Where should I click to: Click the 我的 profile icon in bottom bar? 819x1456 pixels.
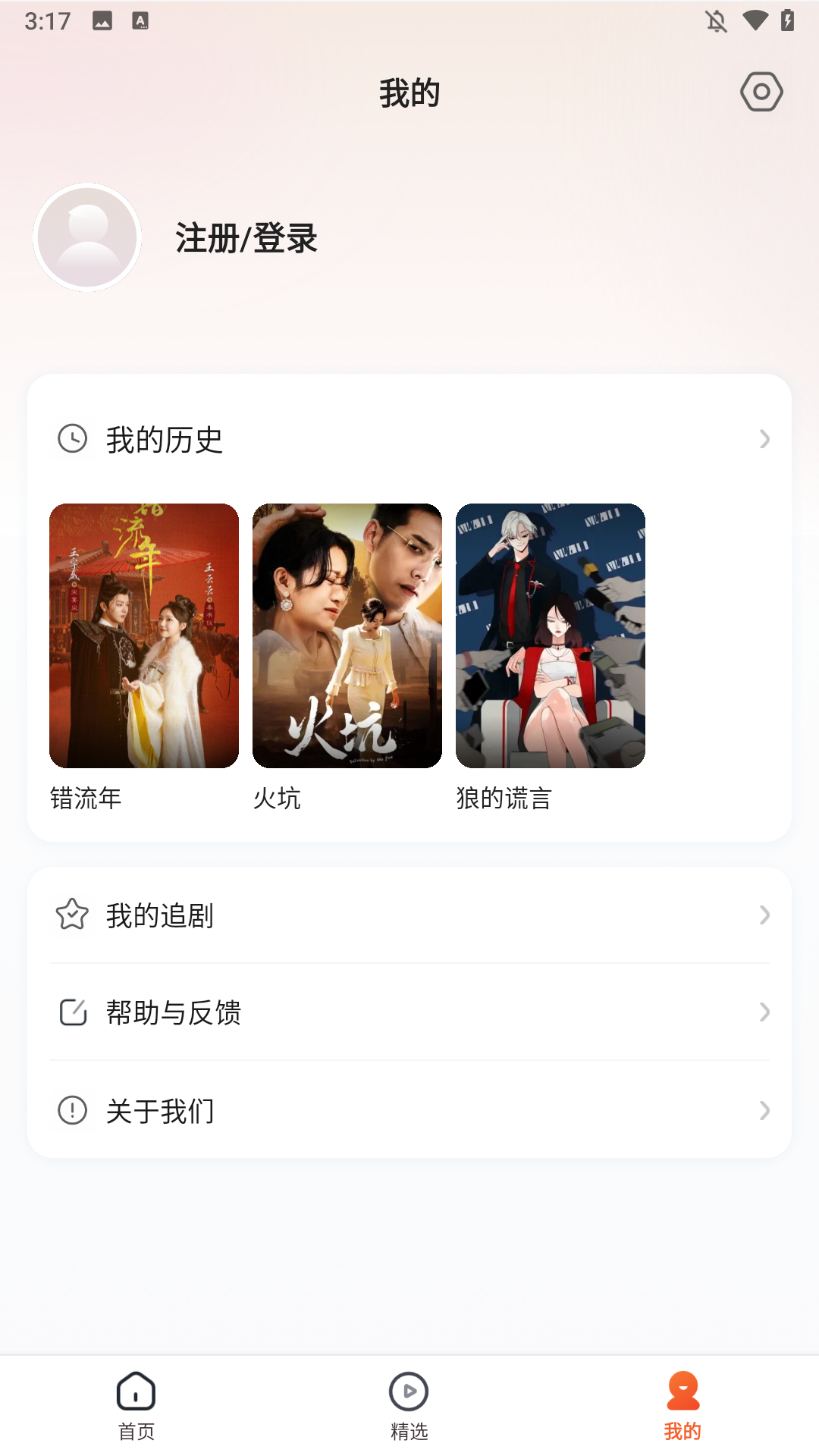point(682,1392)
